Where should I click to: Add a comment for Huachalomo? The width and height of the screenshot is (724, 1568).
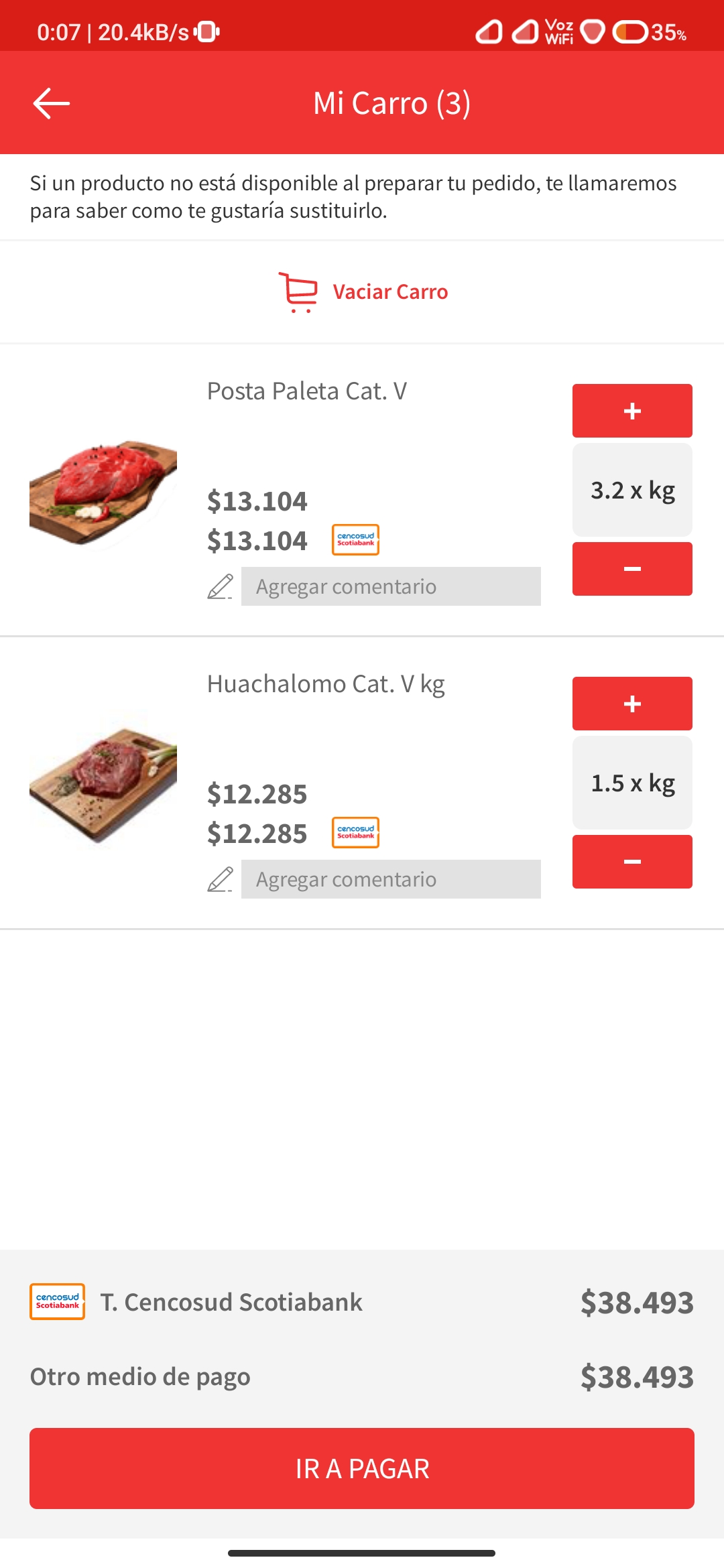tap(390, 879)
